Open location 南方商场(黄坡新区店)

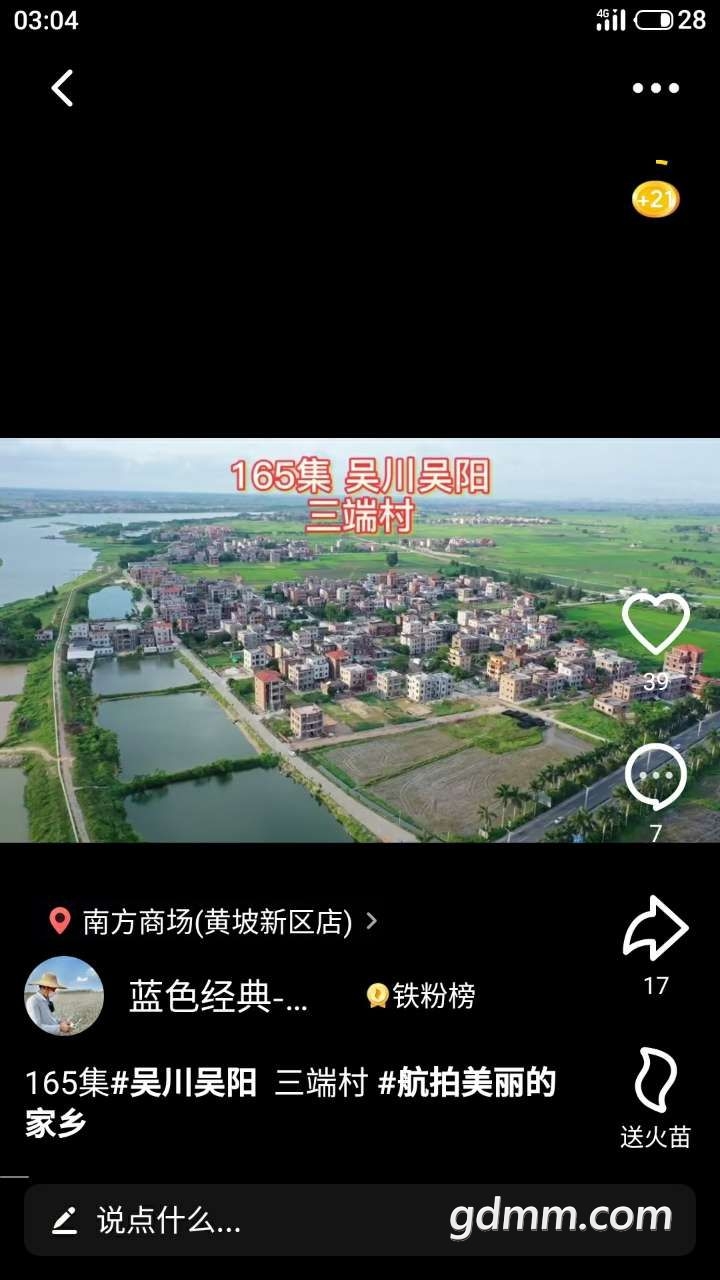coord(216,921)
